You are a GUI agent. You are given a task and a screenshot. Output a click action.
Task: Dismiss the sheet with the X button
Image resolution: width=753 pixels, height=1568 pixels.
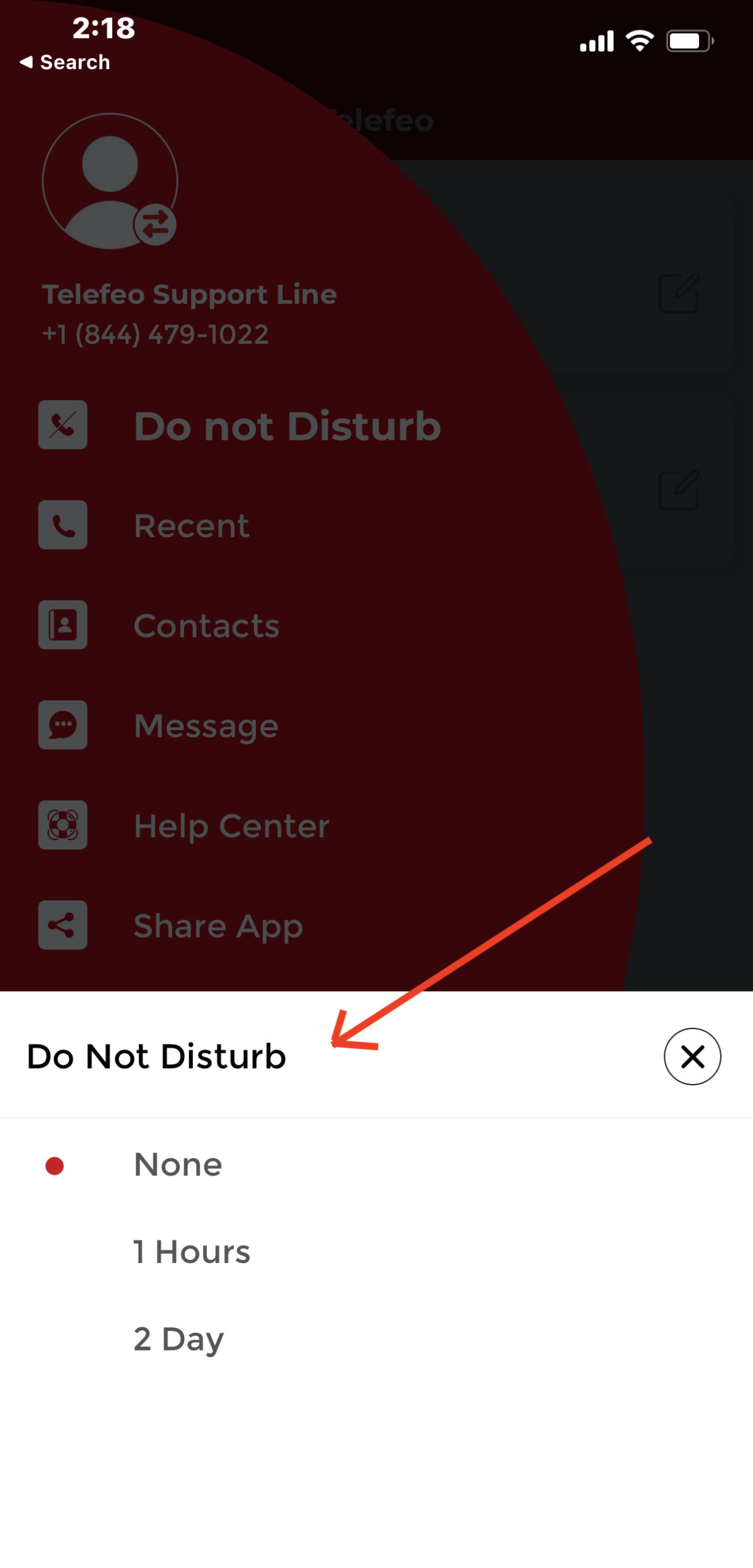click(x=692, y=1056)
